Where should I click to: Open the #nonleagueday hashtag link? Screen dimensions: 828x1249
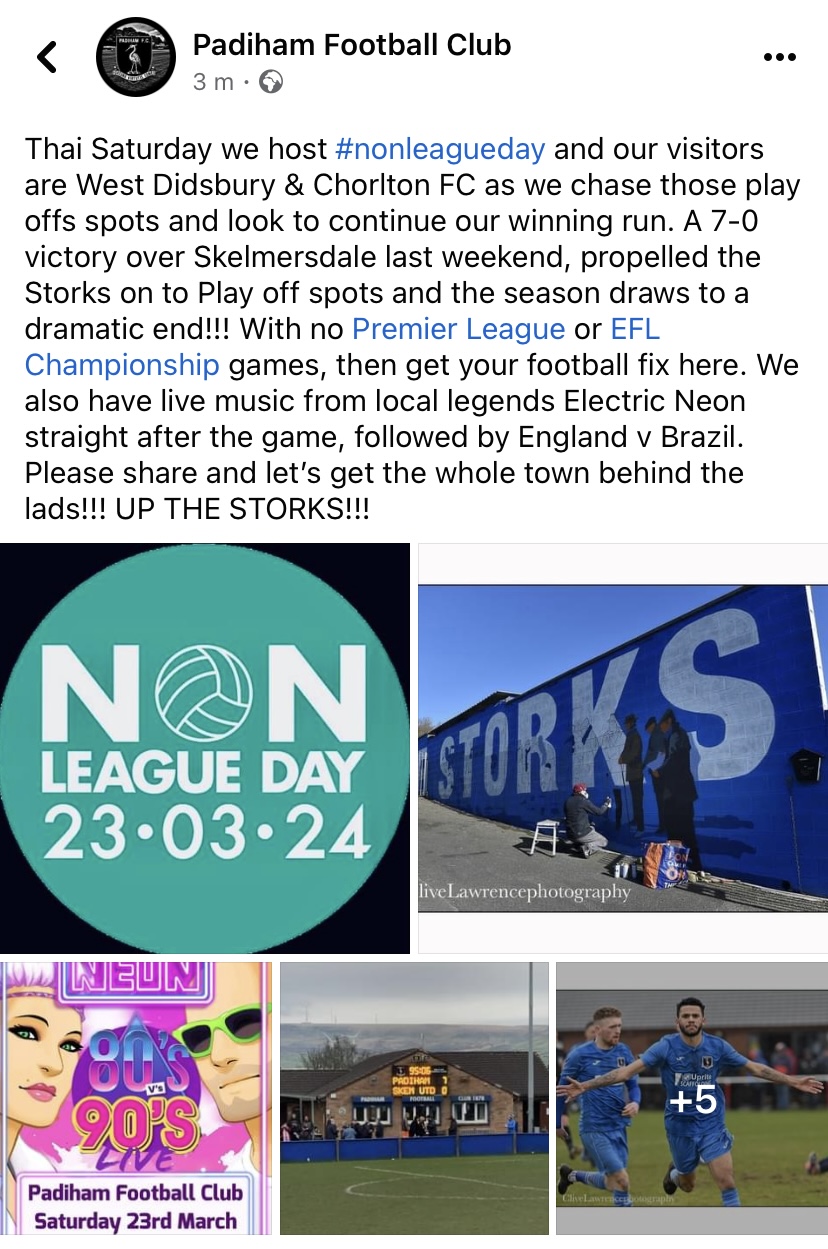coord(441,149)
